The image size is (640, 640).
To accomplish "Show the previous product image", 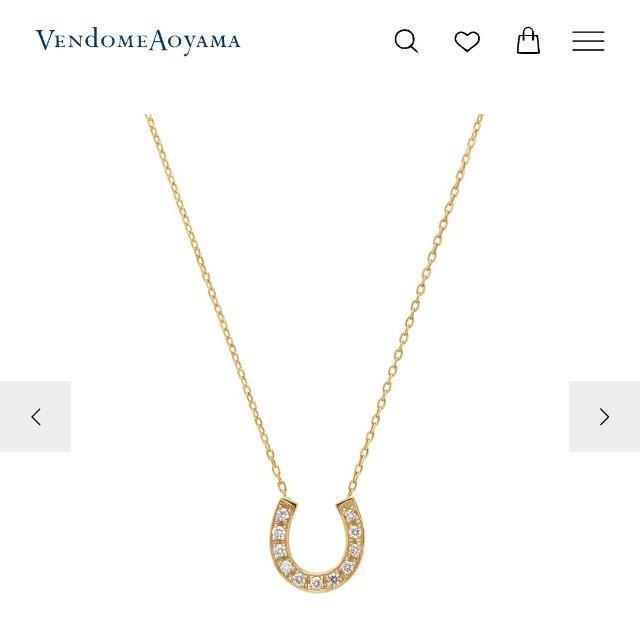I will click(36, 417).
